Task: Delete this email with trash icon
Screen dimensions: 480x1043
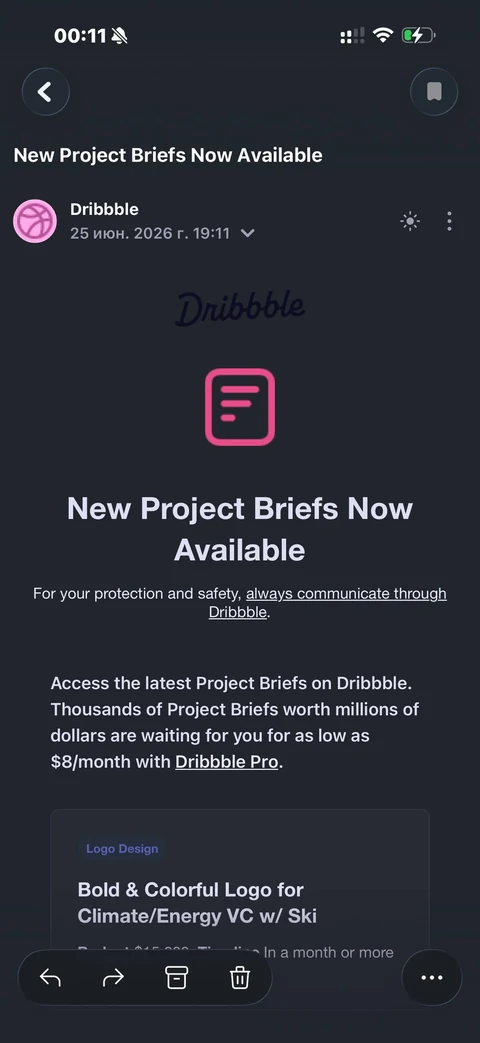Action: coord(239,977)
